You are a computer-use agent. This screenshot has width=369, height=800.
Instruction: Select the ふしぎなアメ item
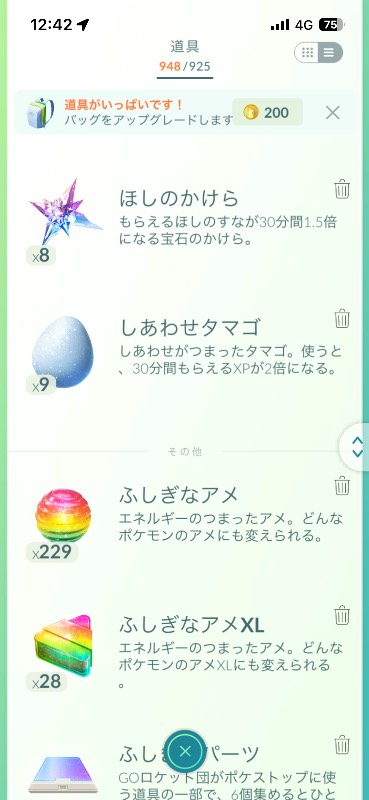click(x=184, y=520)
